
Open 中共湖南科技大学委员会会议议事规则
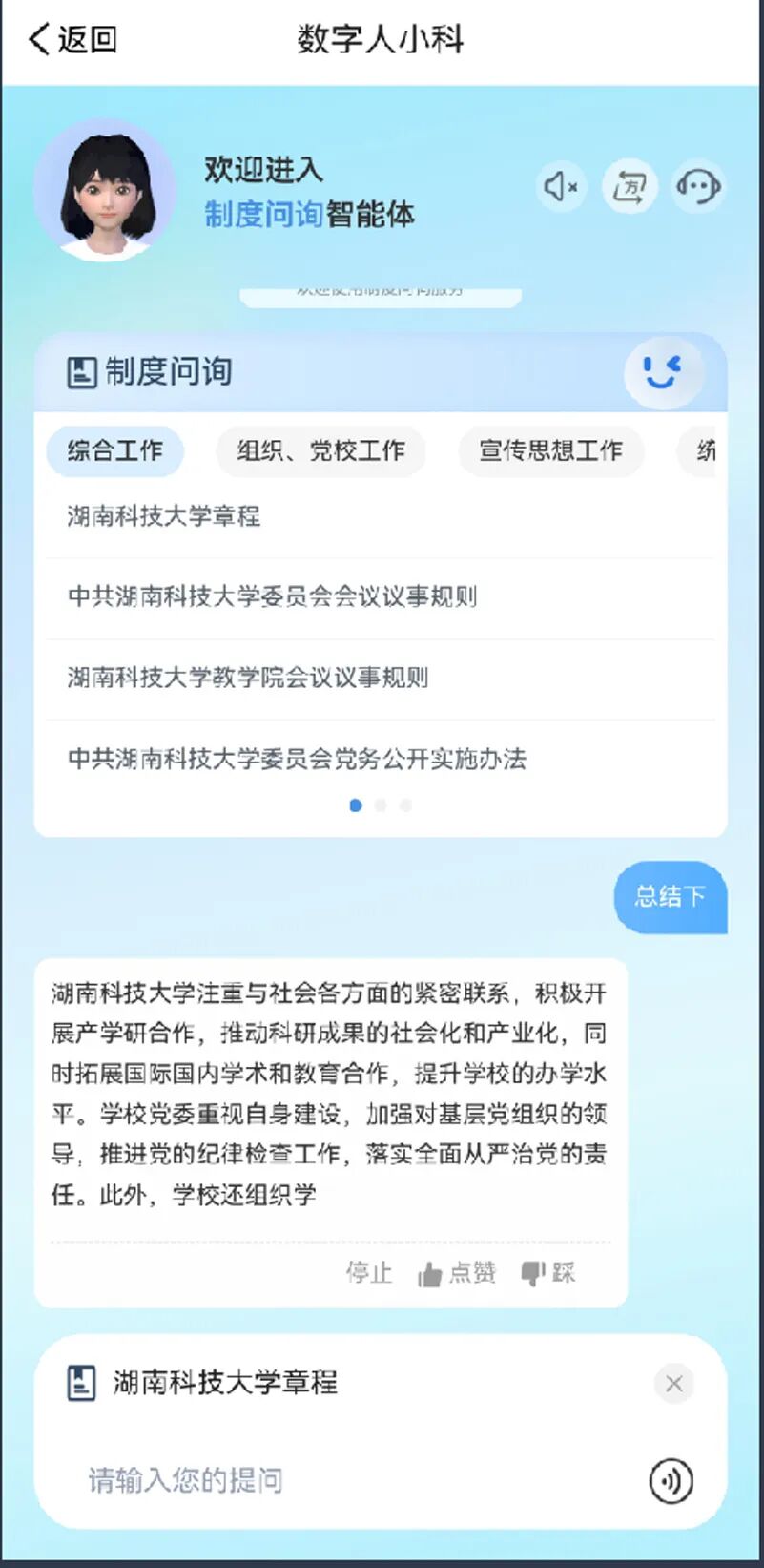pyautogui.click(x=272, y=596)
